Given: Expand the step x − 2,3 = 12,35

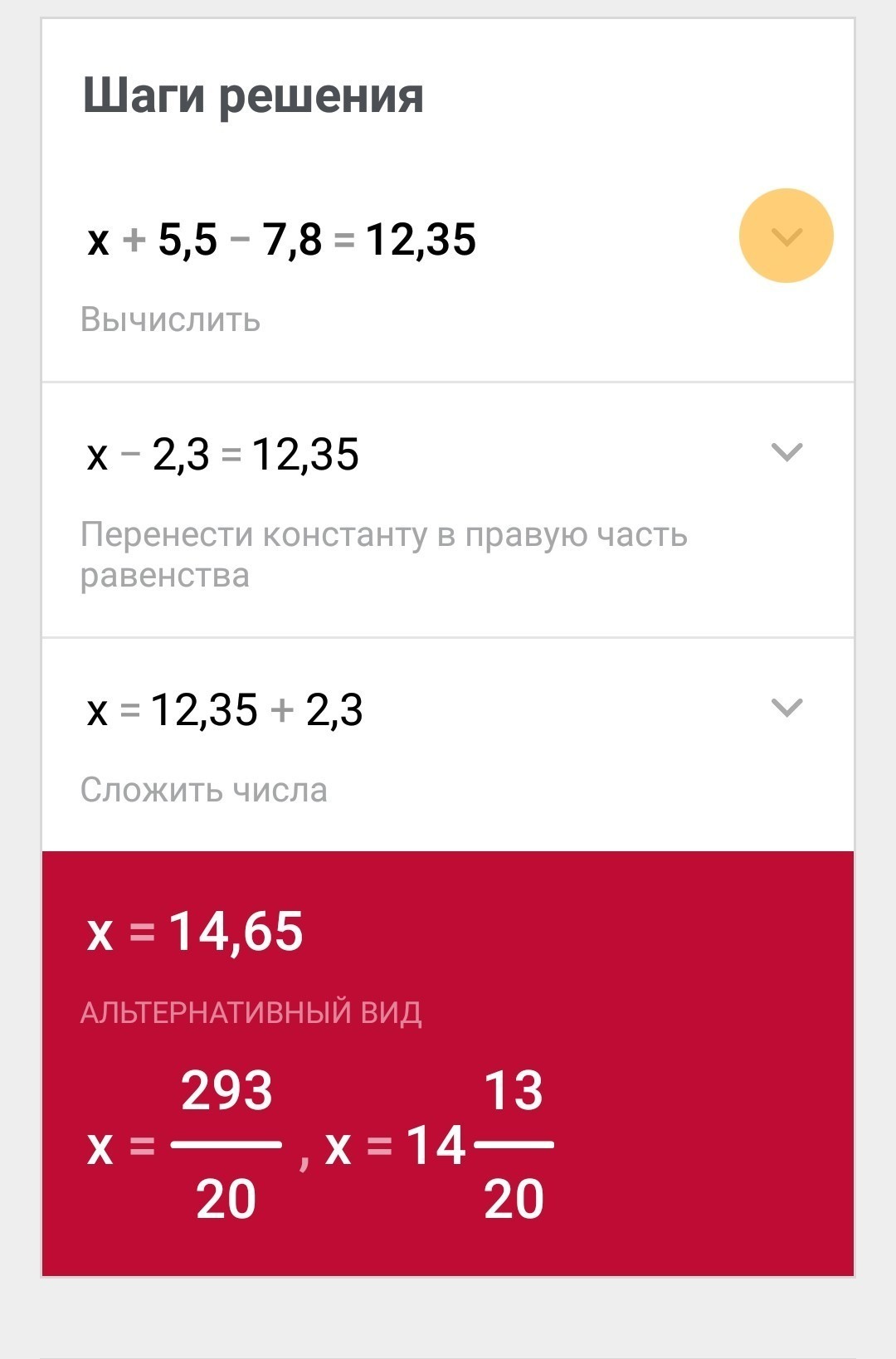Looking at the screenshot, I should pyautogui.click(x=786, y=452).
